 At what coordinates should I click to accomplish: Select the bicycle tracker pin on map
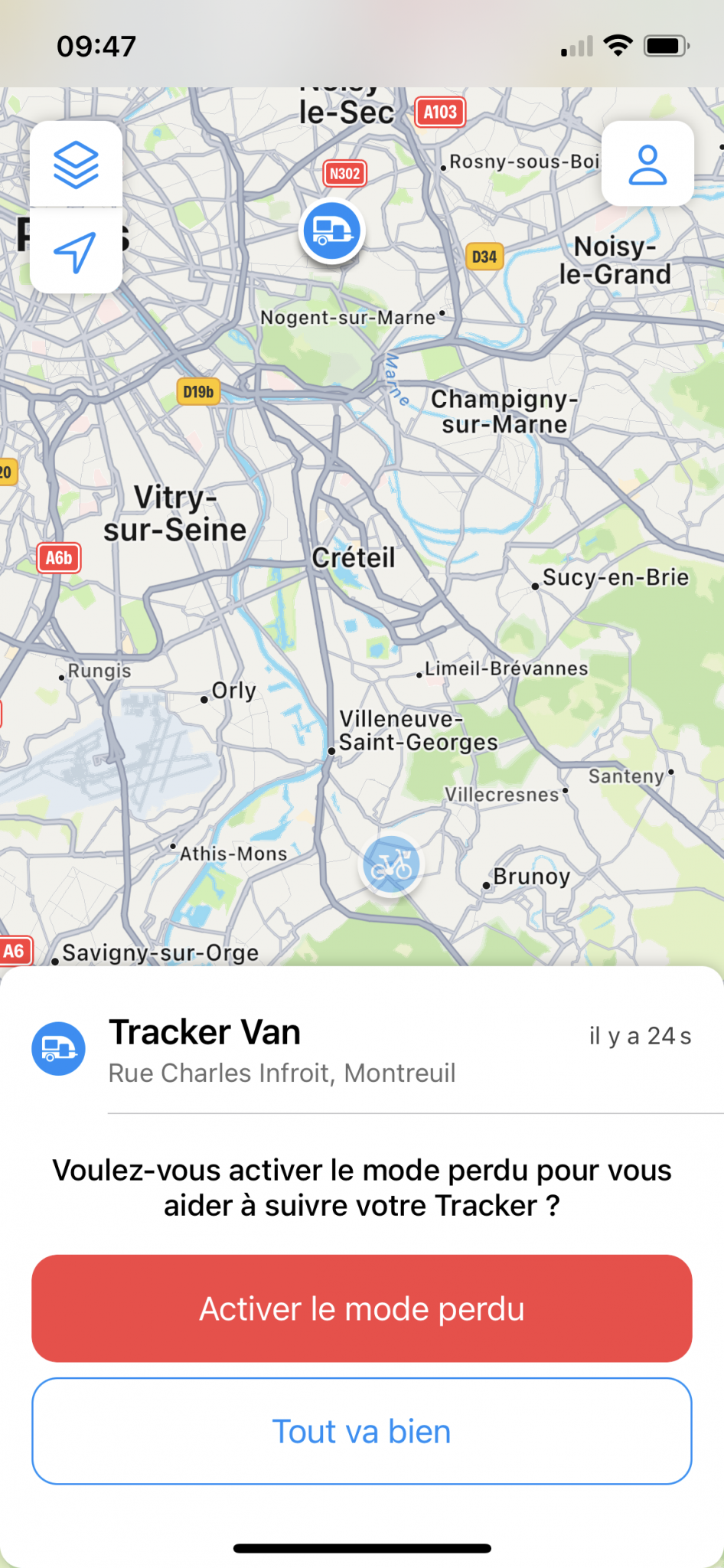click(391, 865)
